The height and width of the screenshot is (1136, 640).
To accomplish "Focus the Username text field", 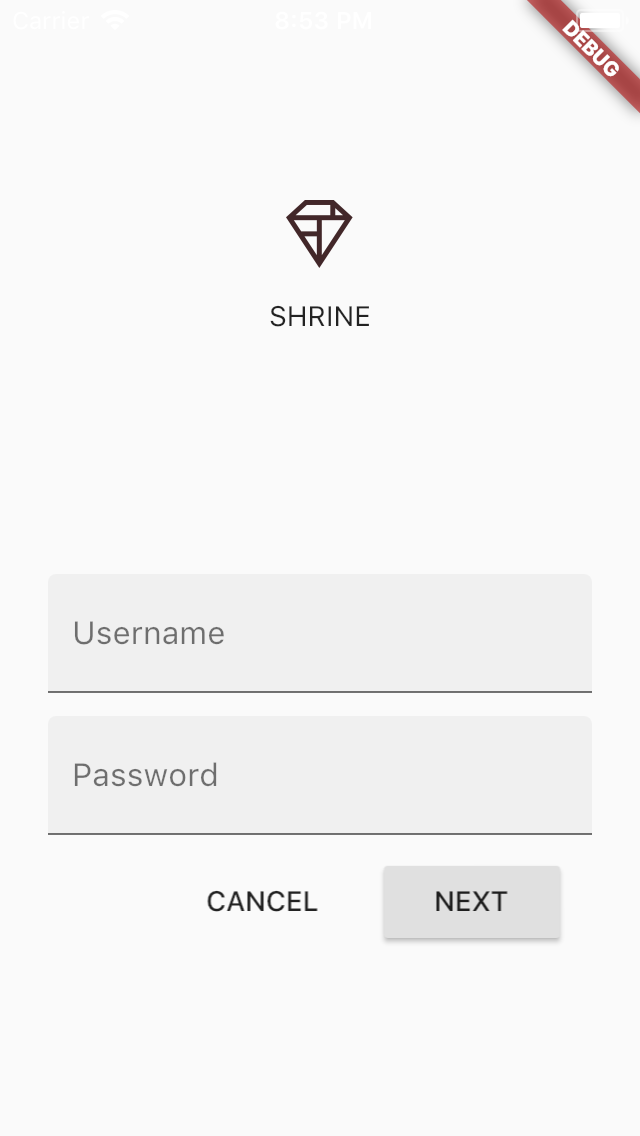I will pos(319,632).
